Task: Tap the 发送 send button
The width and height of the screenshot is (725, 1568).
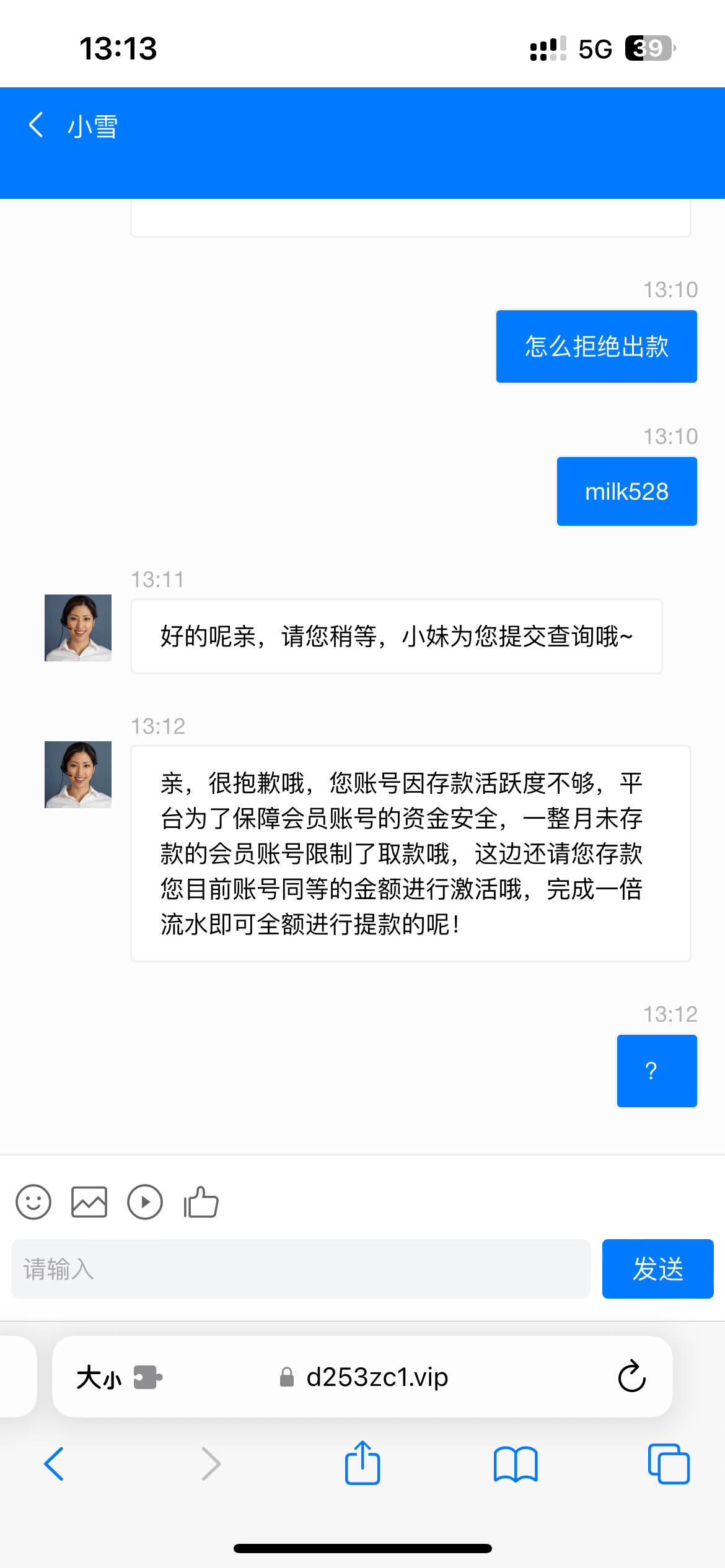Action: (x=657, y=1269)
